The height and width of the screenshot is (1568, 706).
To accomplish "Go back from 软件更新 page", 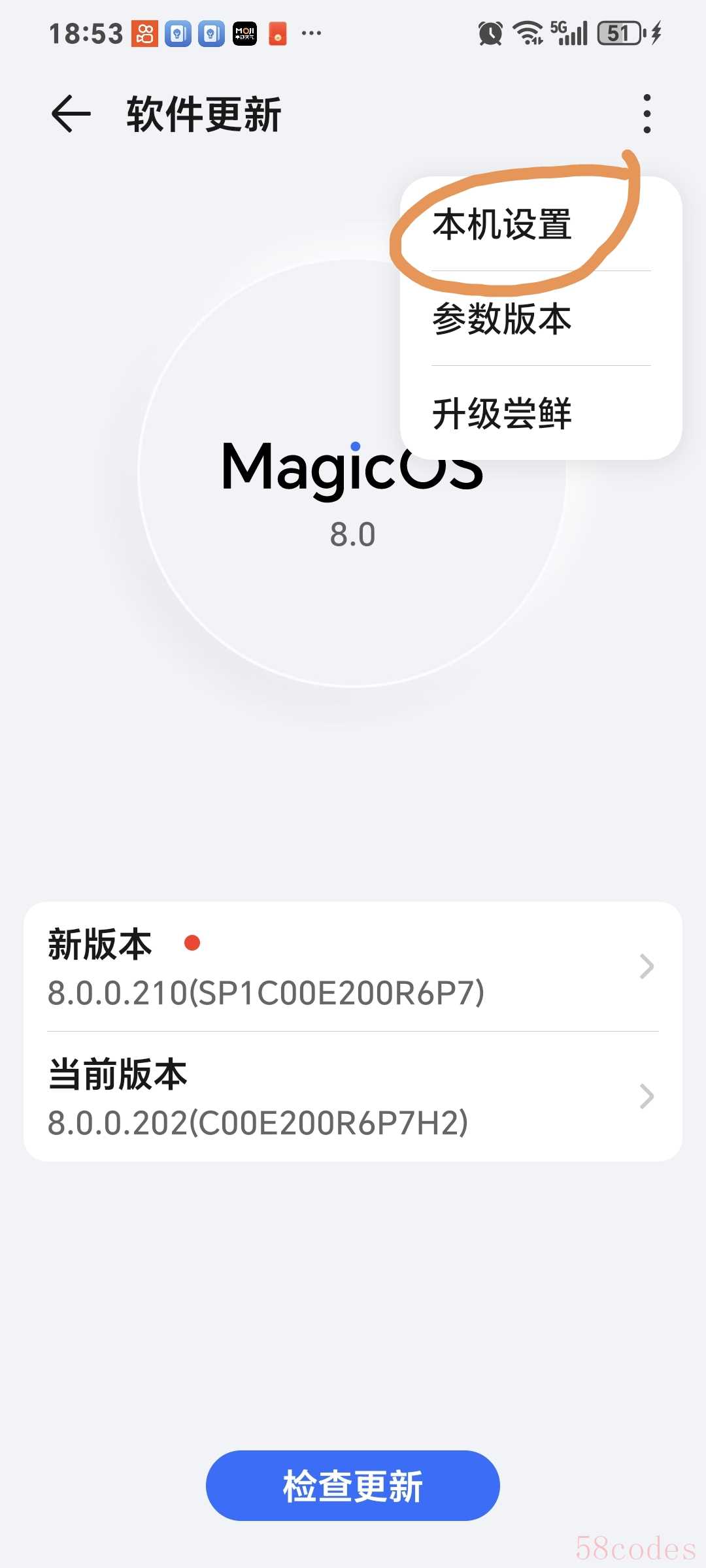I will pyautogui.click(x=71, y=114).
